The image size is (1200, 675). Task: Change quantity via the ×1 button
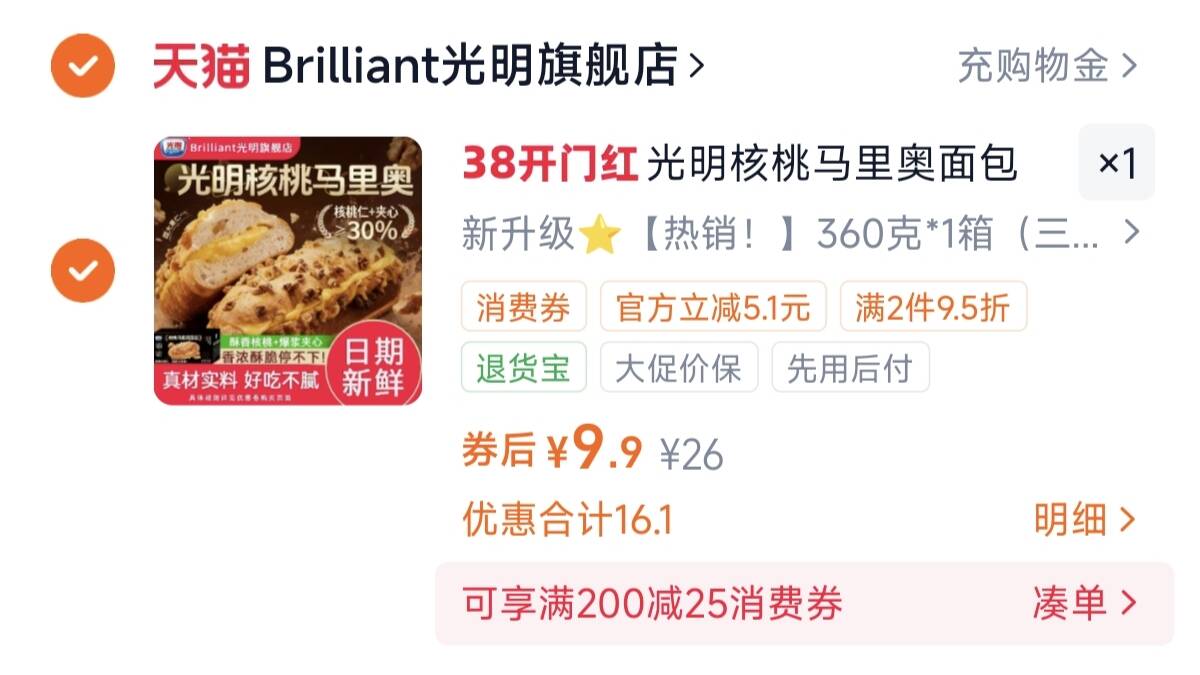pos(1117,162)
